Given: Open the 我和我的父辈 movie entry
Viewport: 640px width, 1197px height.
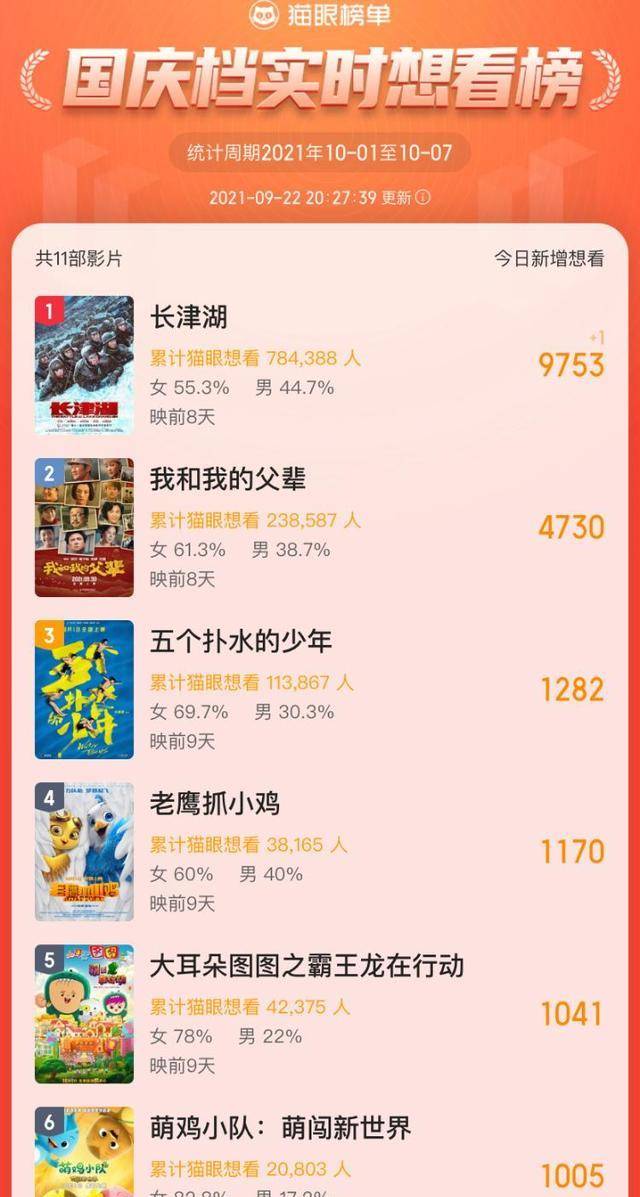Looking at the screenshot, I should pyautogui.click(x=320, y=528).
